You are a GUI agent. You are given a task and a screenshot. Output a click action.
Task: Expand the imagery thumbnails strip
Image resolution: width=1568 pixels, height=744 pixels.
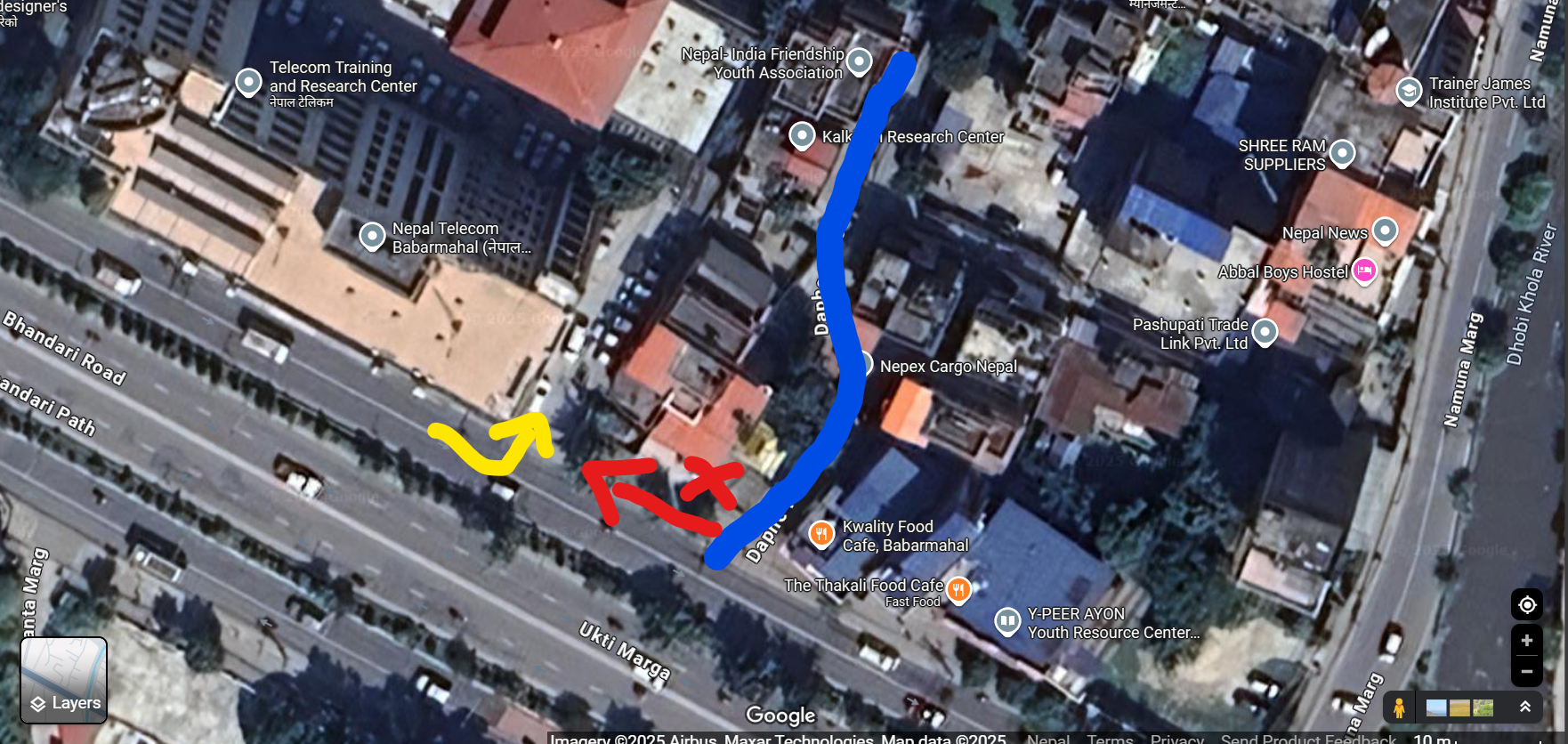(x=1525, y=708)
